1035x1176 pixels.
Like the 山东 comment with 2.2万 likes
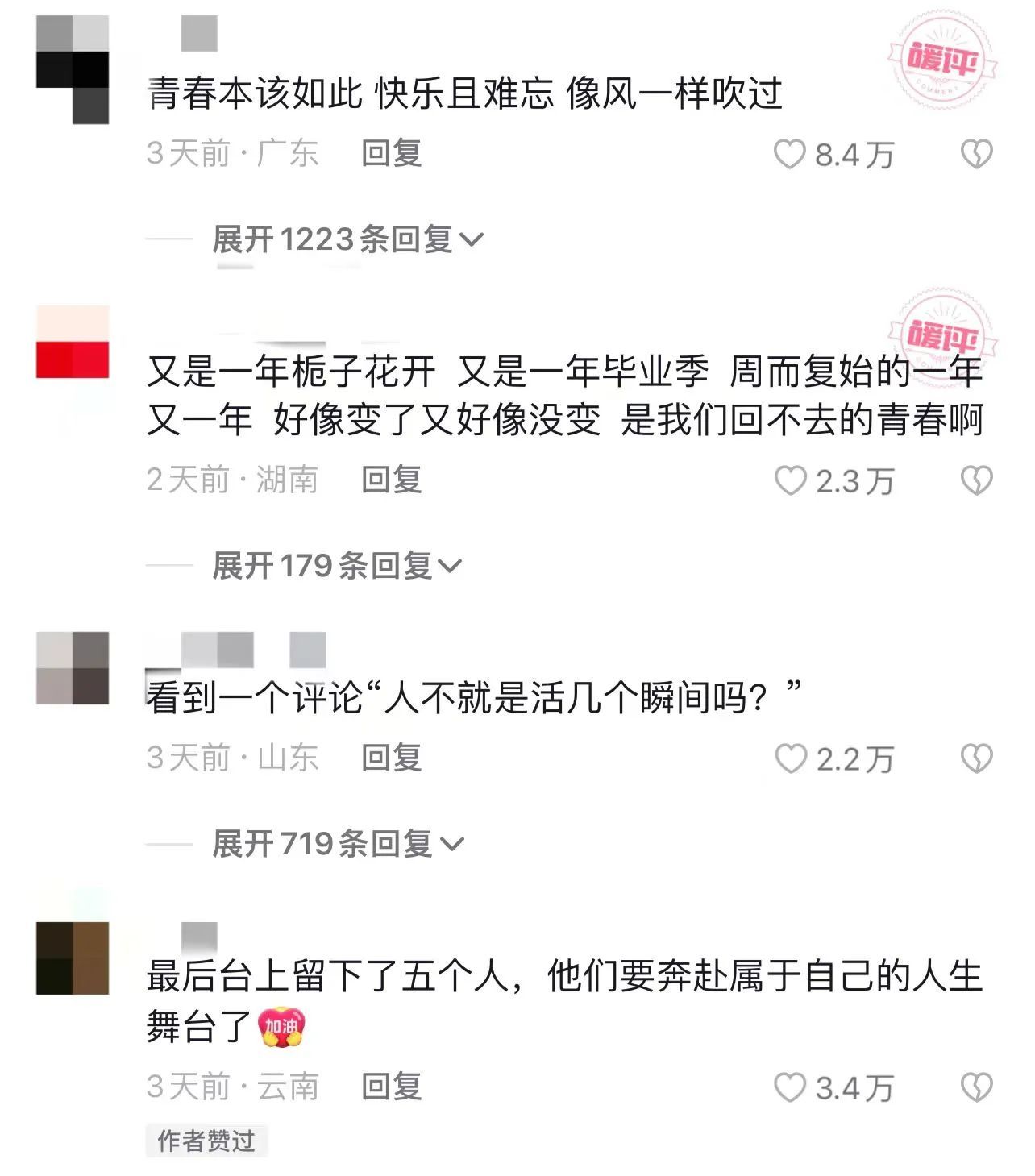(x=790, y=758)
